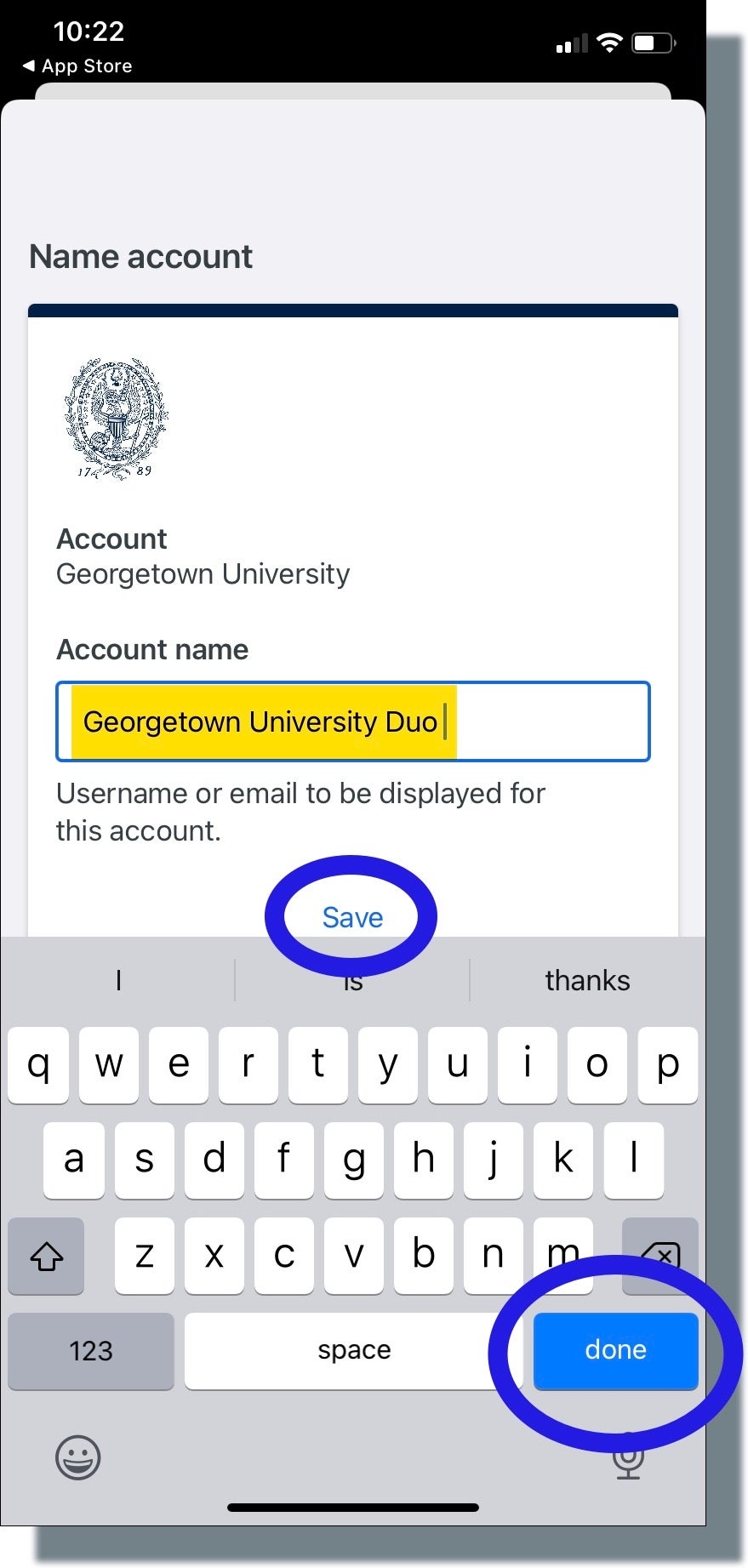Screen dimensions: 748x1568
Task: Tap the emoji keyboard icon
Action: (77, 1457)
